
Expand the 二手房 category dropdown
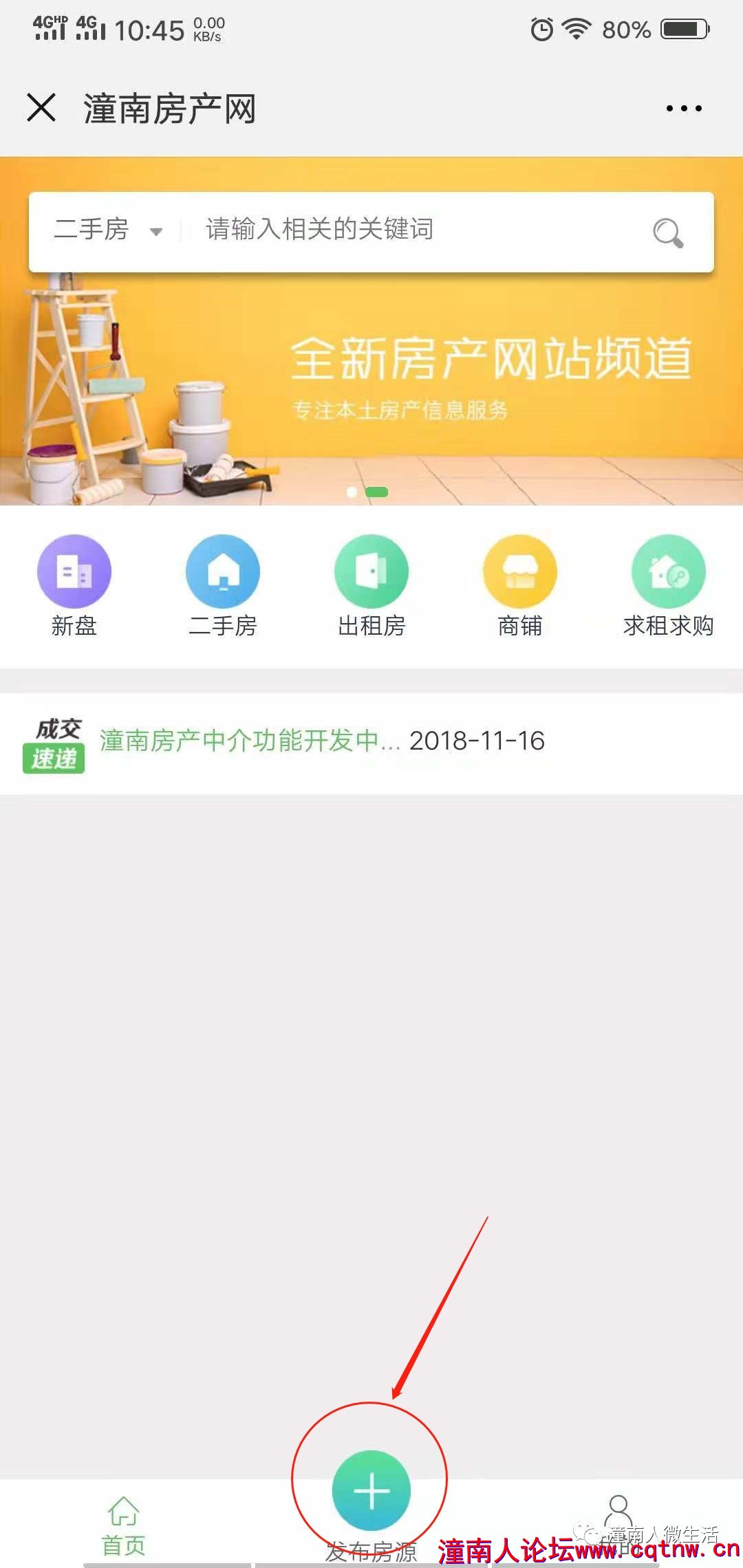(109, 230)
